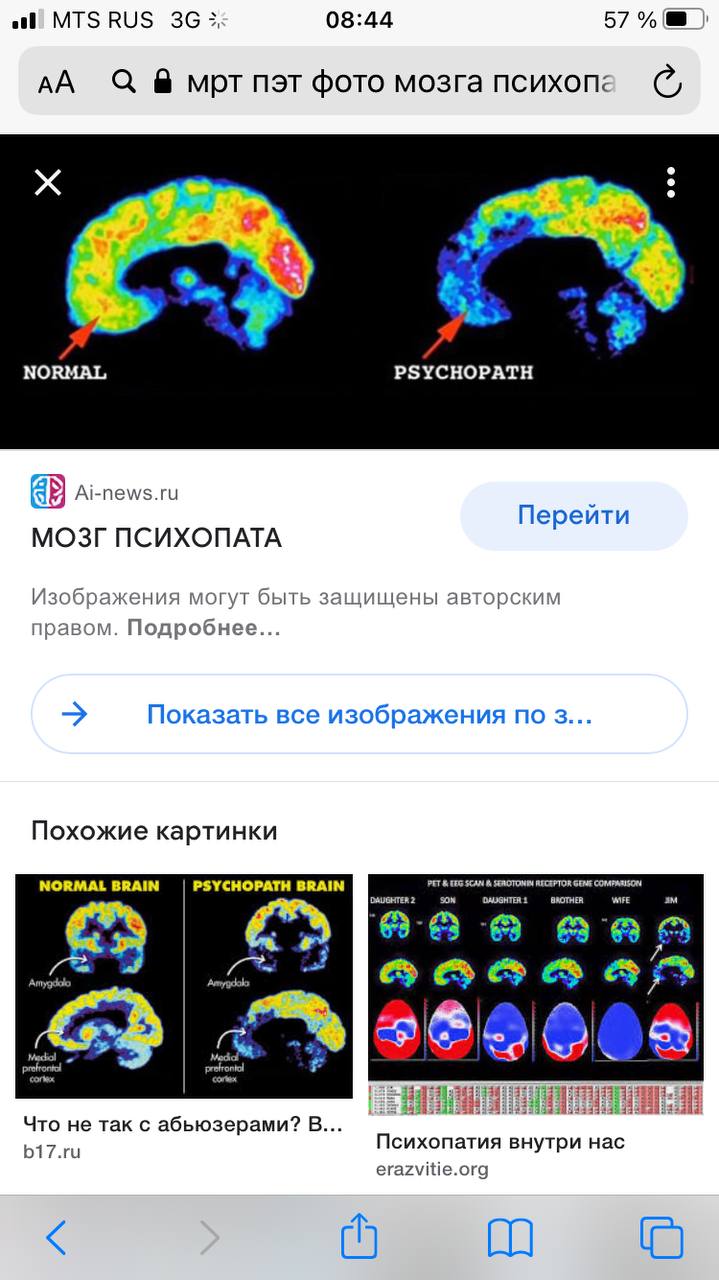The height and width of the screenshot is (1280, 719).
Task: Tap the Перейти button
Action: point(573,516)
